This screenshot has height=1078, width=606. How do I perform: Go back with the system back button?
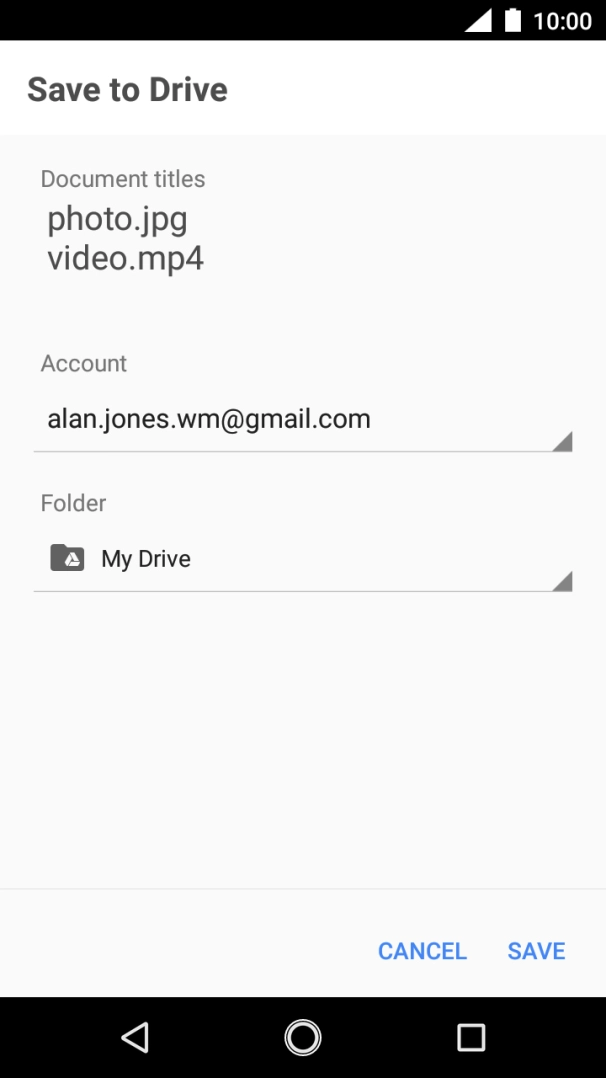[x=135, y=1037]
